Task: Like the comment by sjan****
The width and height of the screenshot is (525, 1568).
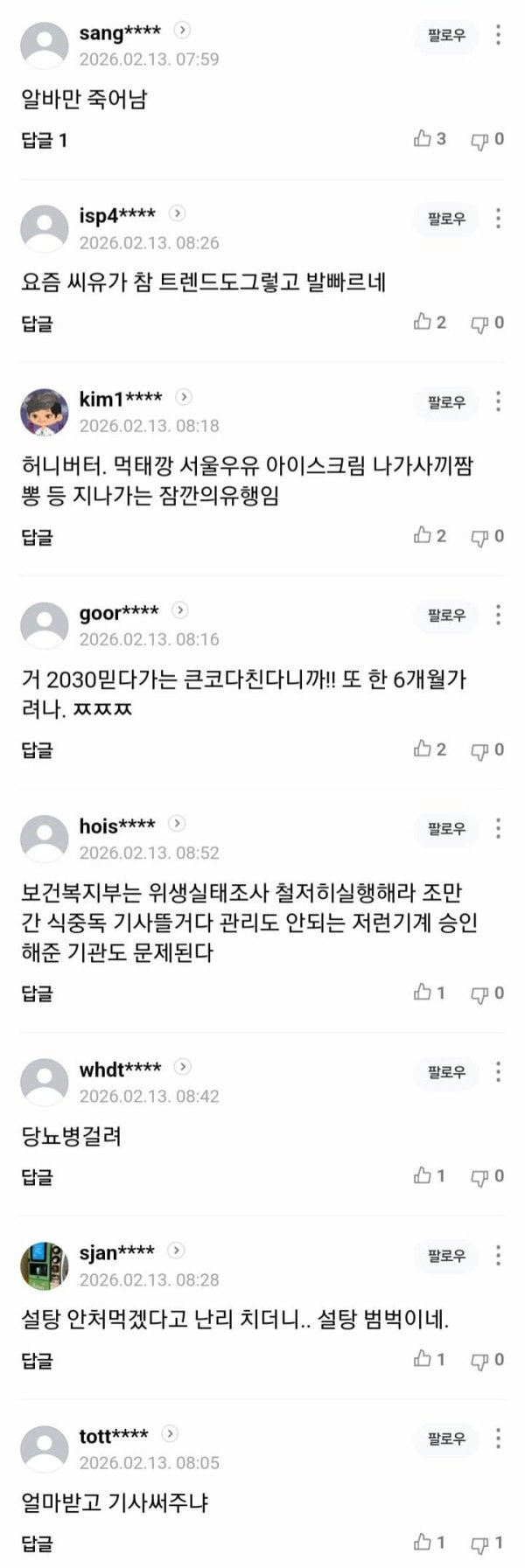Action: click(430, 1359)
